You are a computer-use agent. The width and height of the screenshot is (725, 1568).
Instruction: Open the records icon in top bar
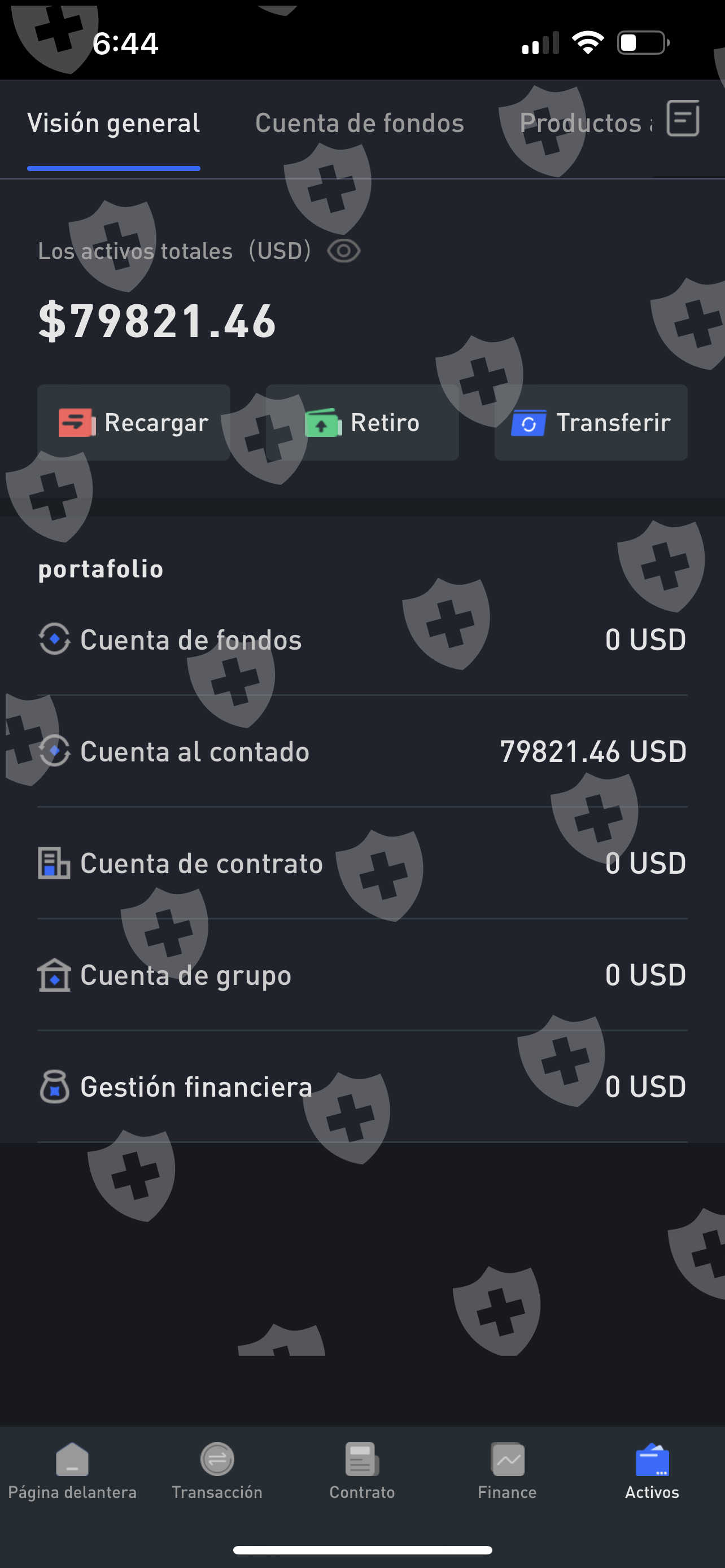[x=683, y=118]
